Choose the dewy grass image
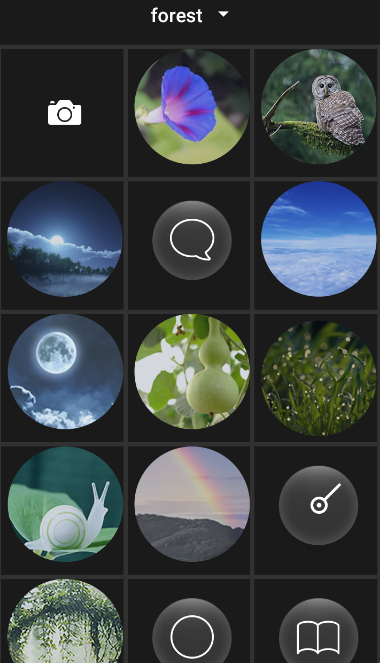Screen dimensions: 380x663 point(318,378)
